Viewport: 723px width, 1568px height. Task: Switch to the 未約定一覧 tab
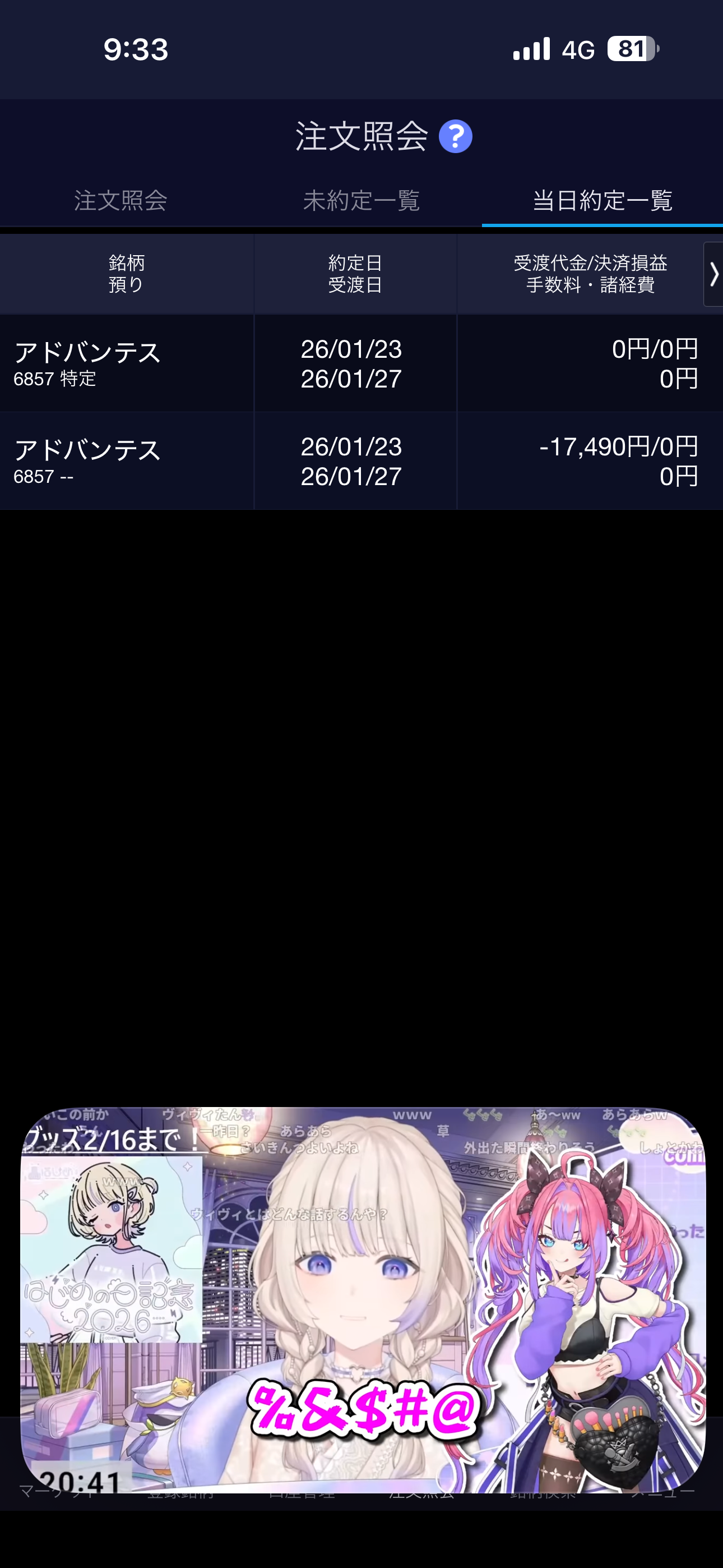pos(361,200)
